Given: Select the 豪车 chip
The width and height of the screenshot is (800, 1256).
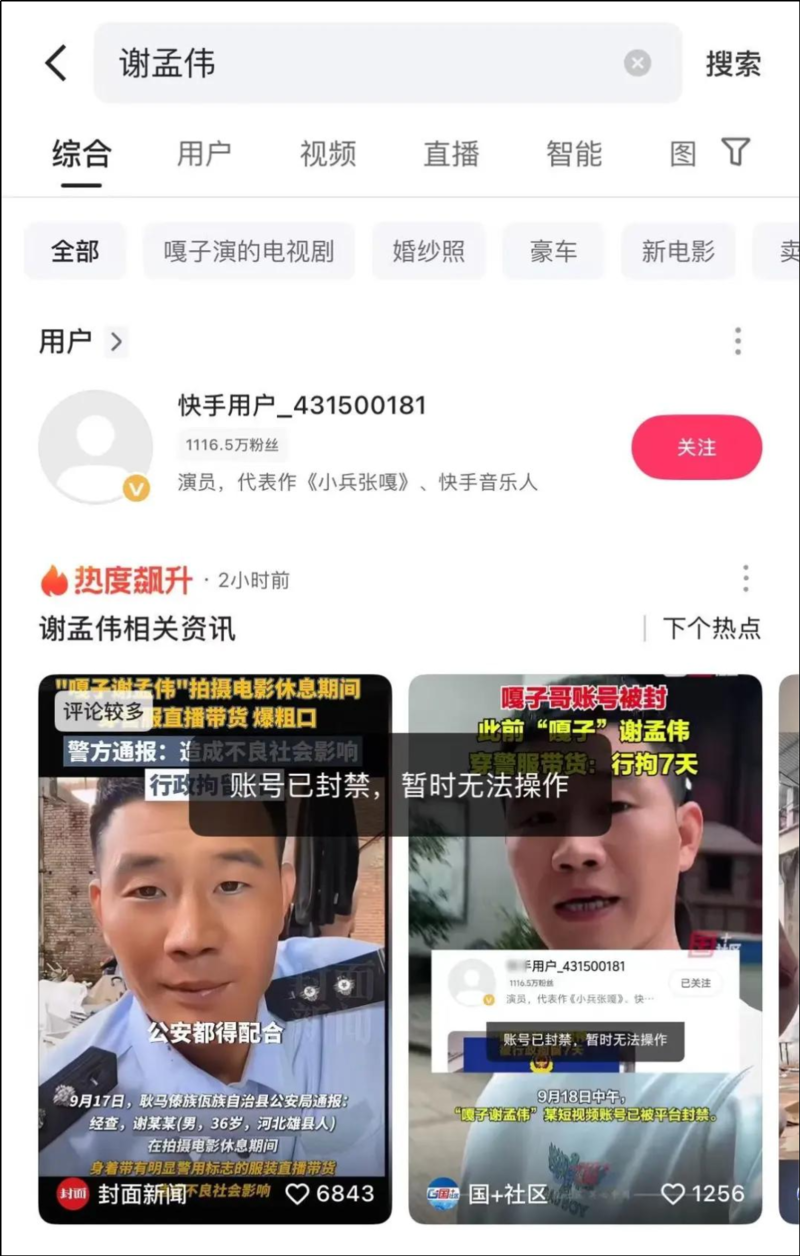Looking at the screenshot, I should (553, 251).
